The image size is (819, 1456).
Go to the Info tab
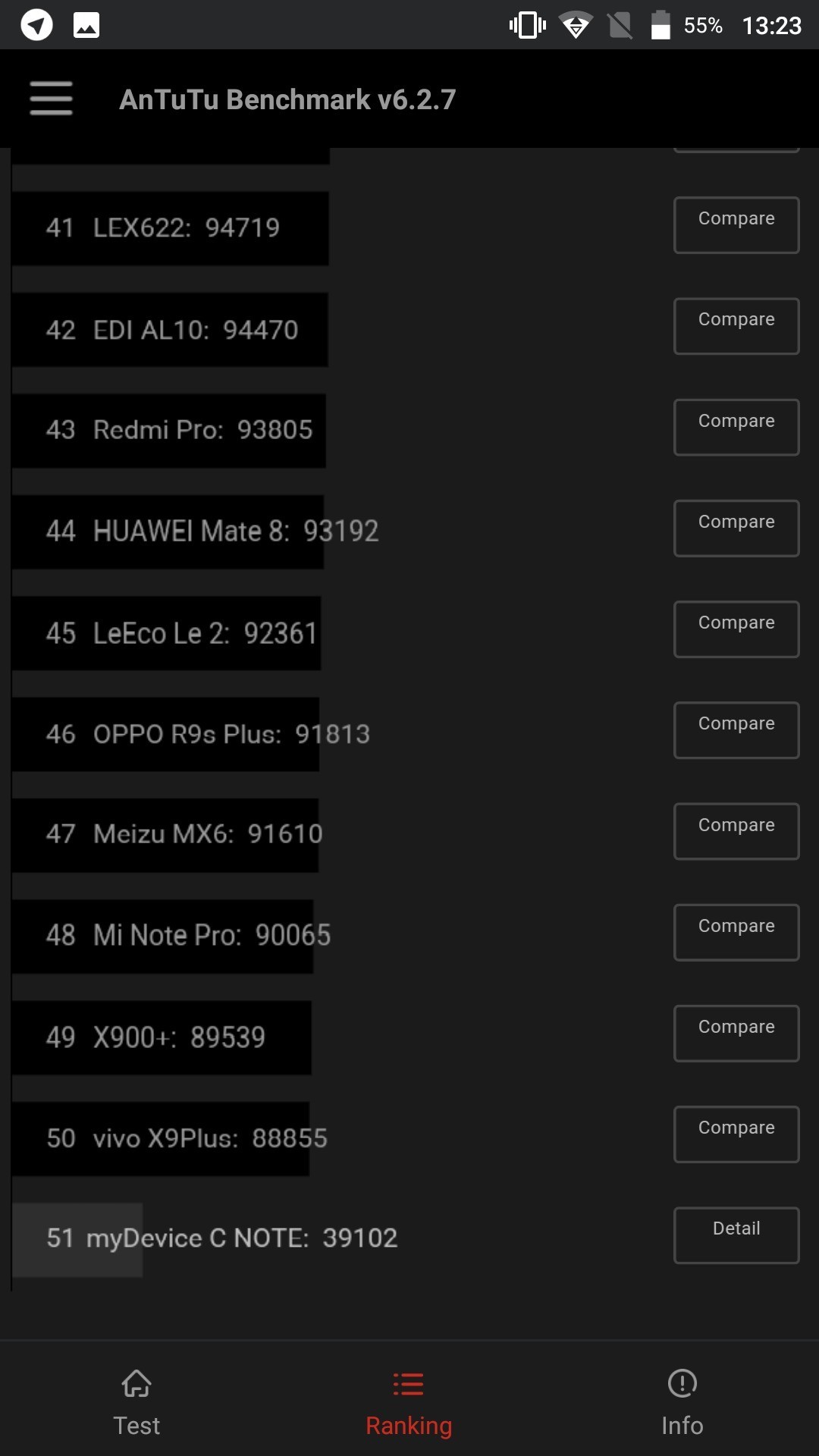[682, 1403]
